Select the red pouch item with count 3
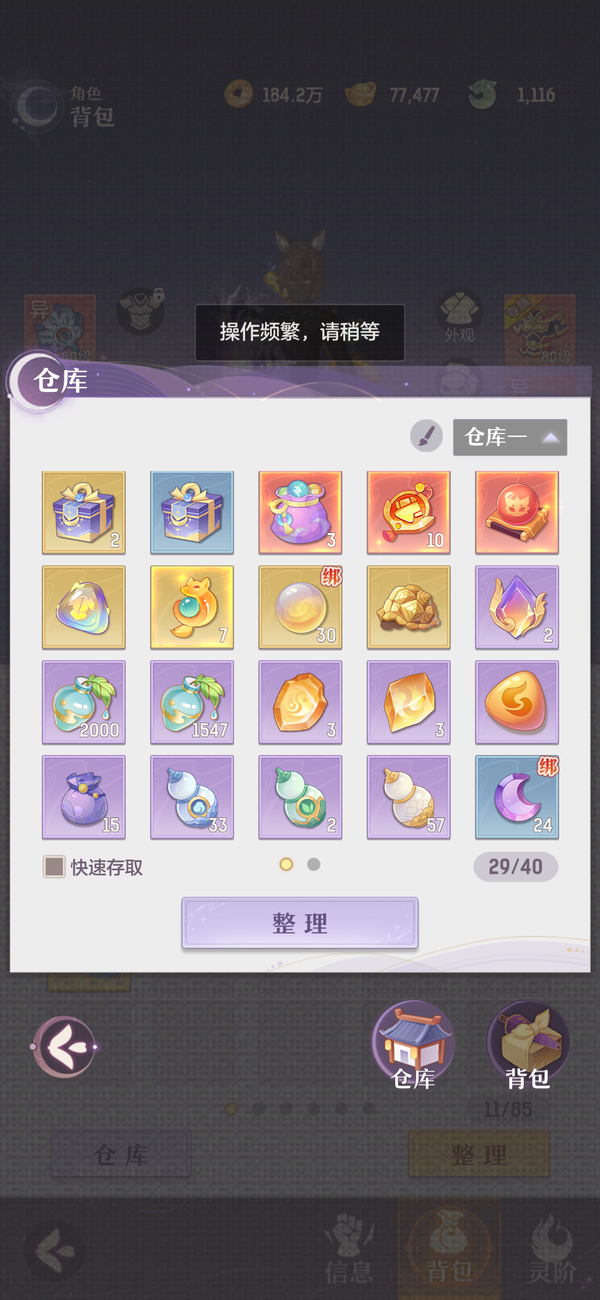The width and height of the screenshot is (600, 1300). tap(300, 513)
